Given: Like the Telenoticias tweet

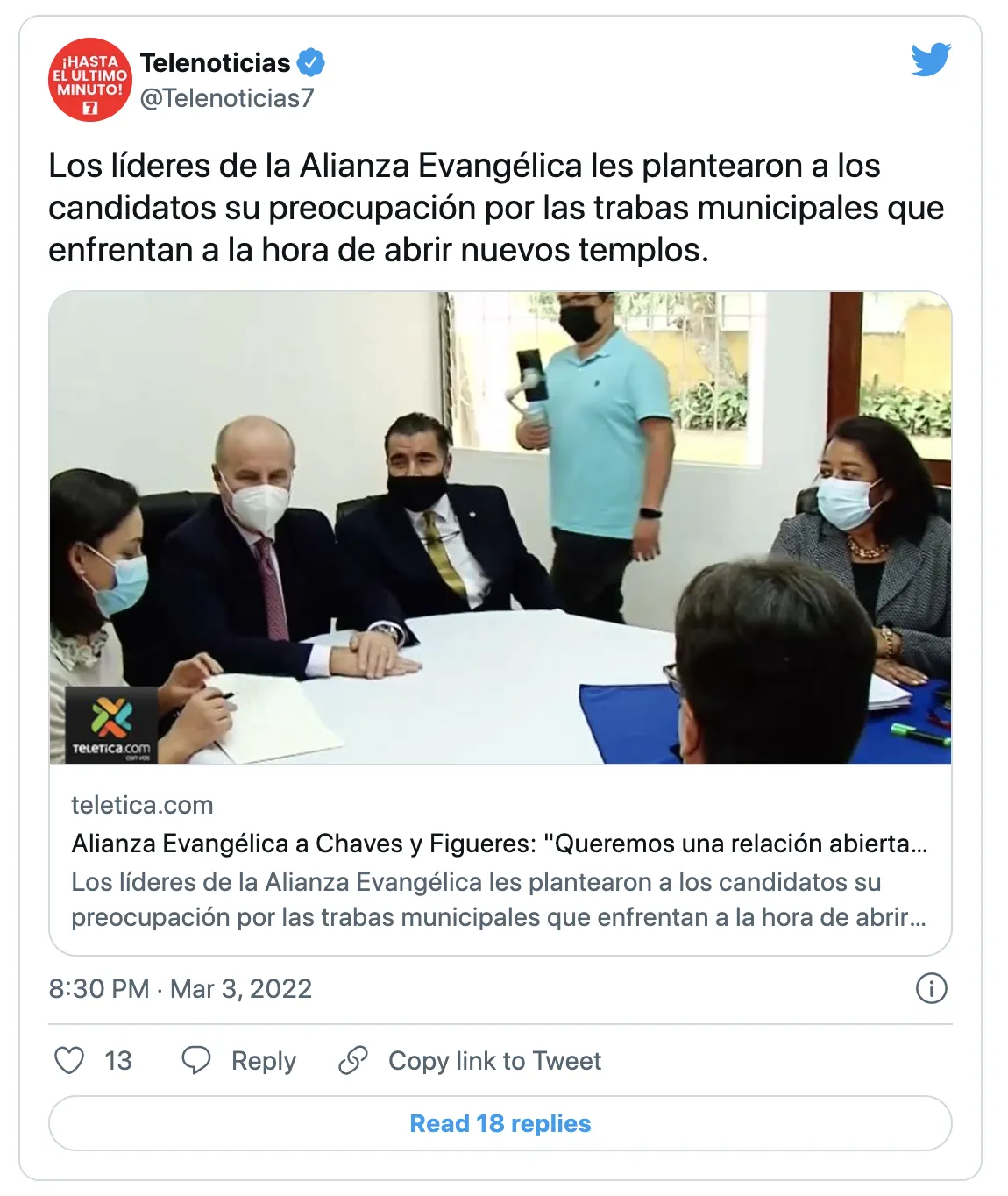Looking at the screenshot, I should tap(70, 1060).
